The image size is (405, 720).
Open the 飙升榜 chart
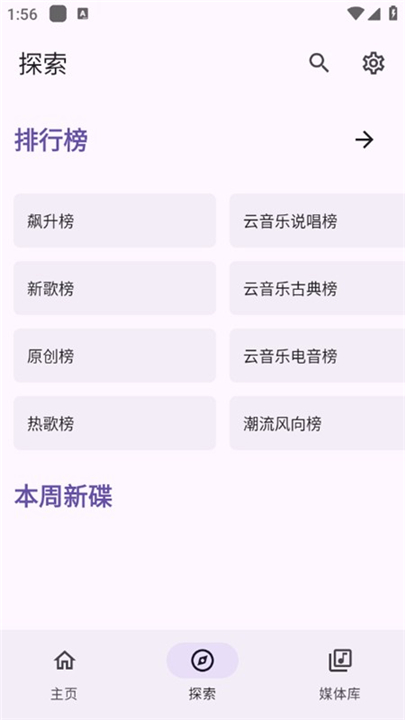115,221
